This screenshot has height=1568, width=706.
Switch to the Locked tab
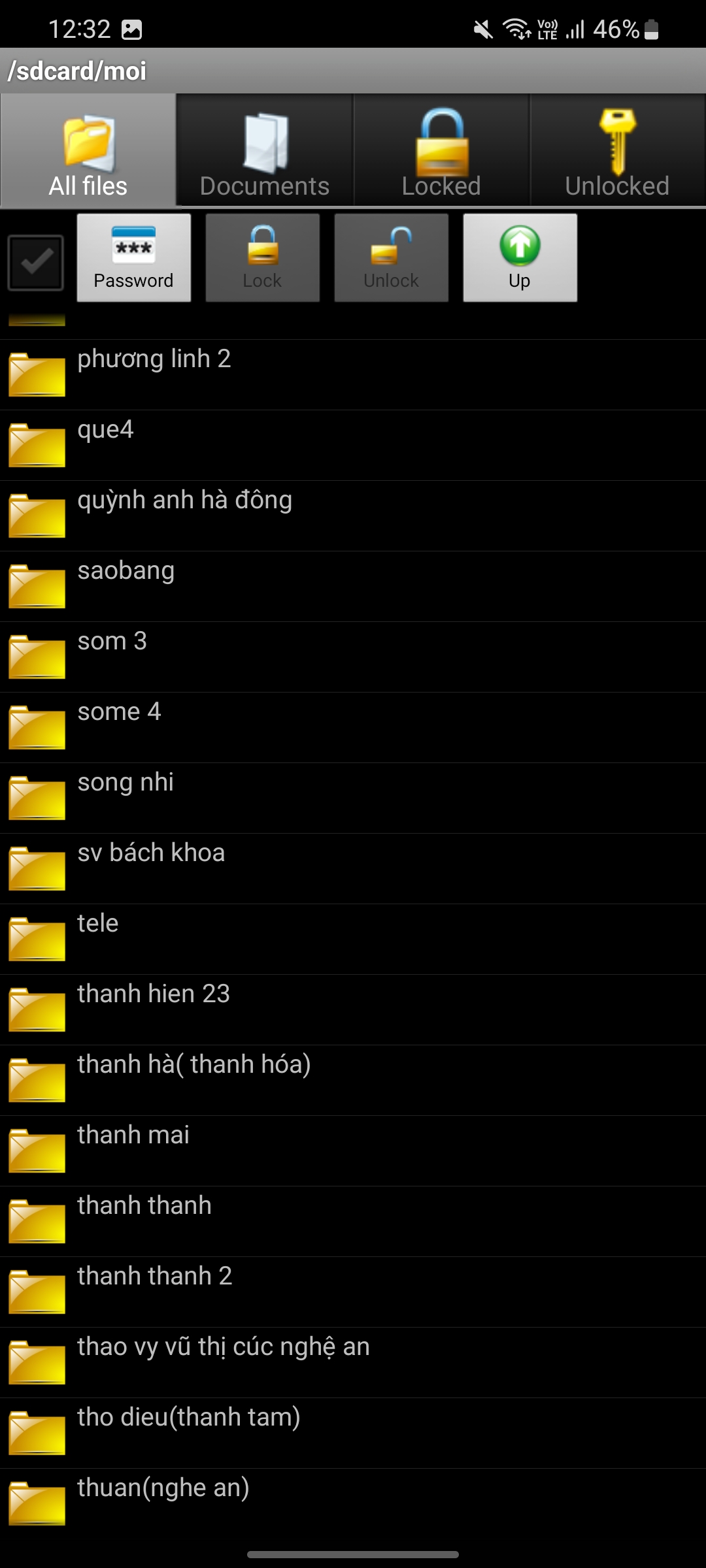[441, 152]
